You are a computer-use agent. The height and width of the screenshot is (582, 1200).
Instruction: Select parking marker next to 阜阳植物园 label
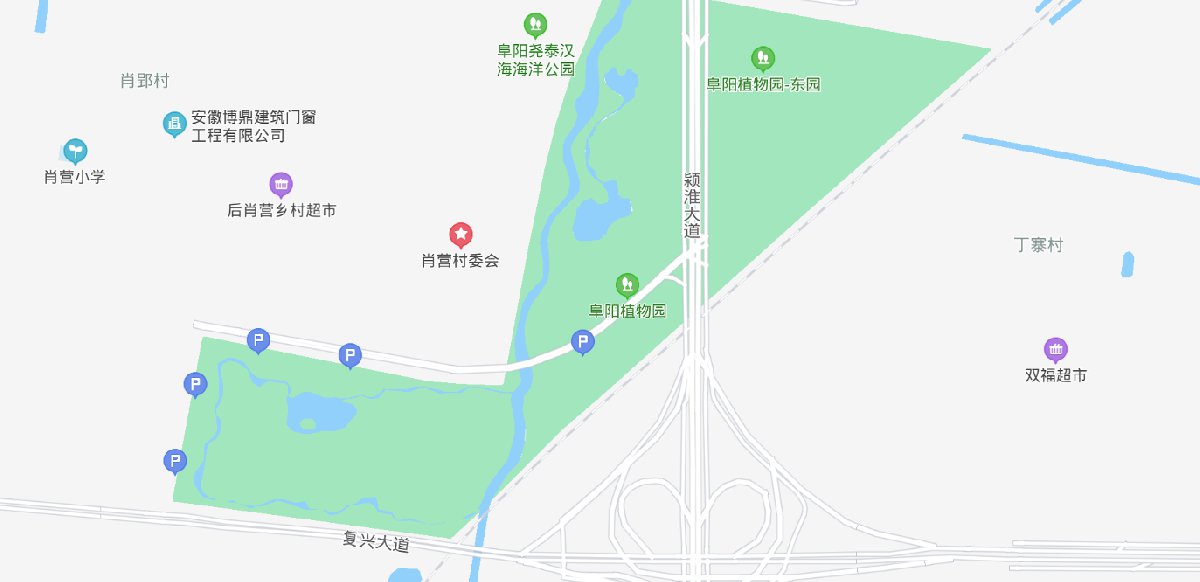click(x=583, y=343)
